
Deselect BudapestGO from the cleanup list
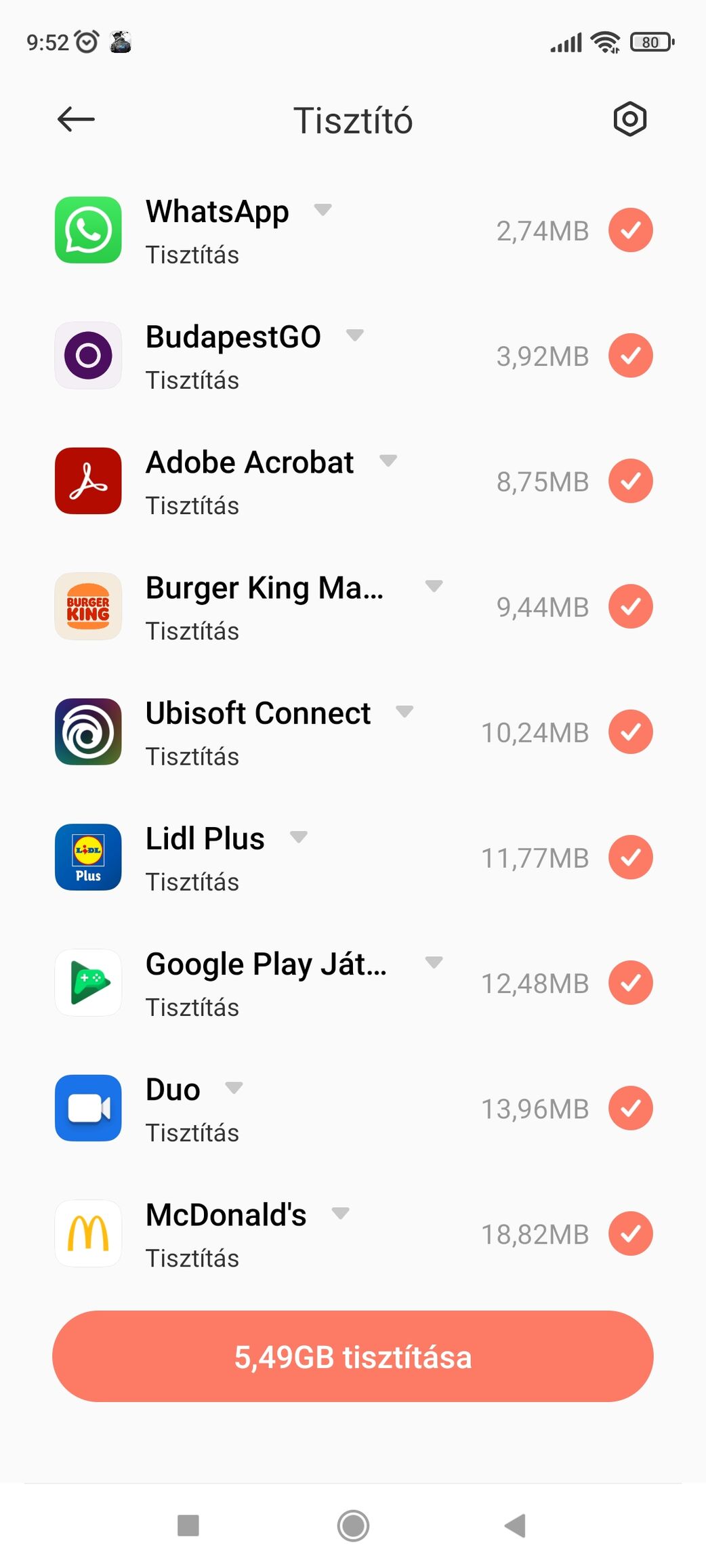coord(630,356)
